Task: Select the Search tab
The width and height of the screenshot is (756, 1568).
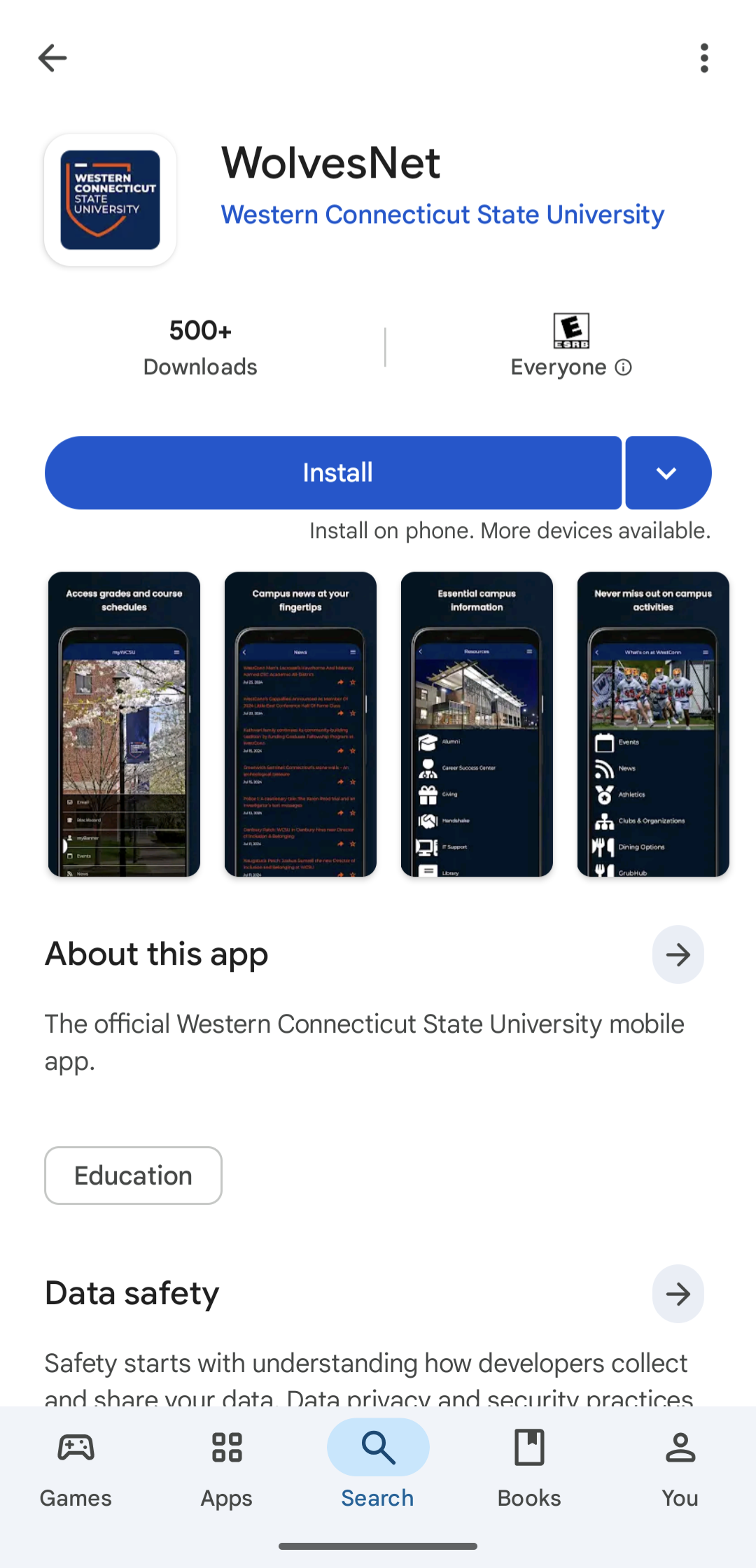Action: 378,1468
